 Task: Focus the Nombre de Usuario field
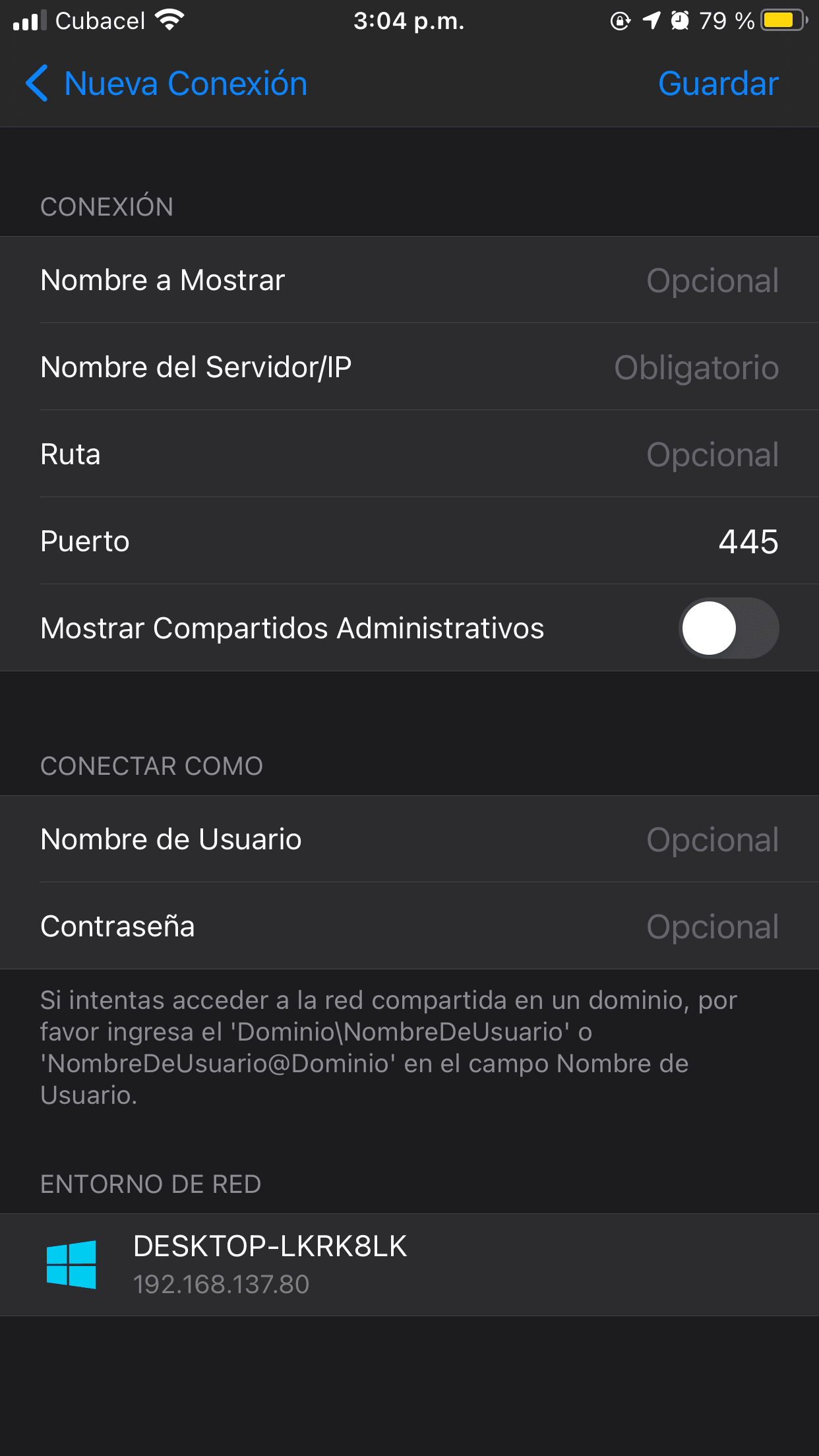tap(409, 839)
